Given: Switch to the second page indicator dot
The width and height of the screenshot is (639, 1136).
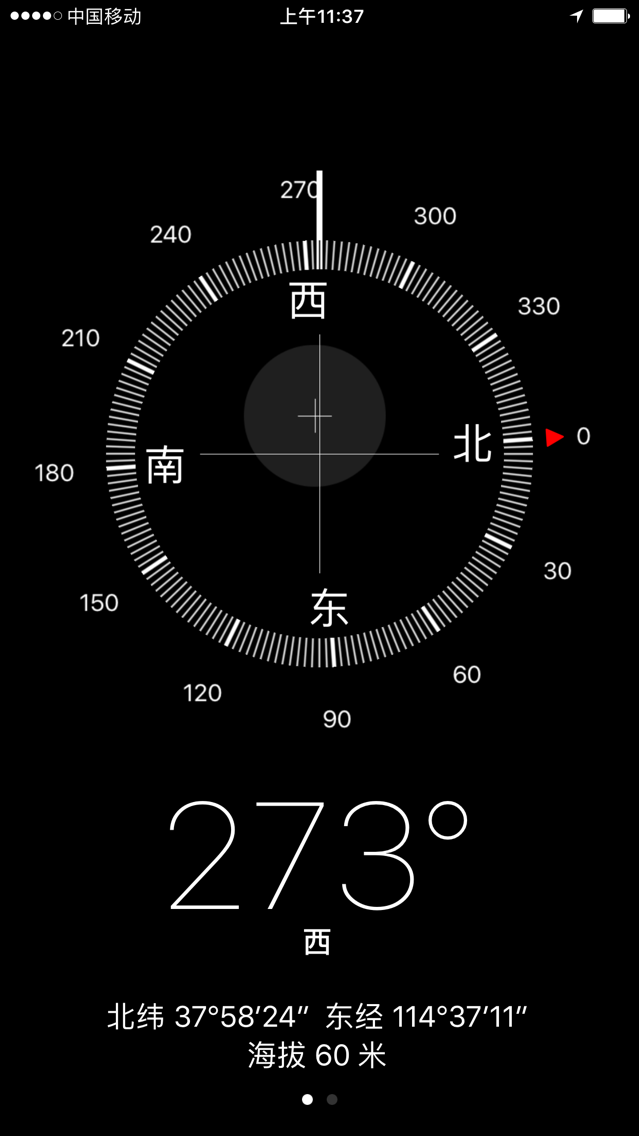Looking at the screenshot, I should 332,1099.
